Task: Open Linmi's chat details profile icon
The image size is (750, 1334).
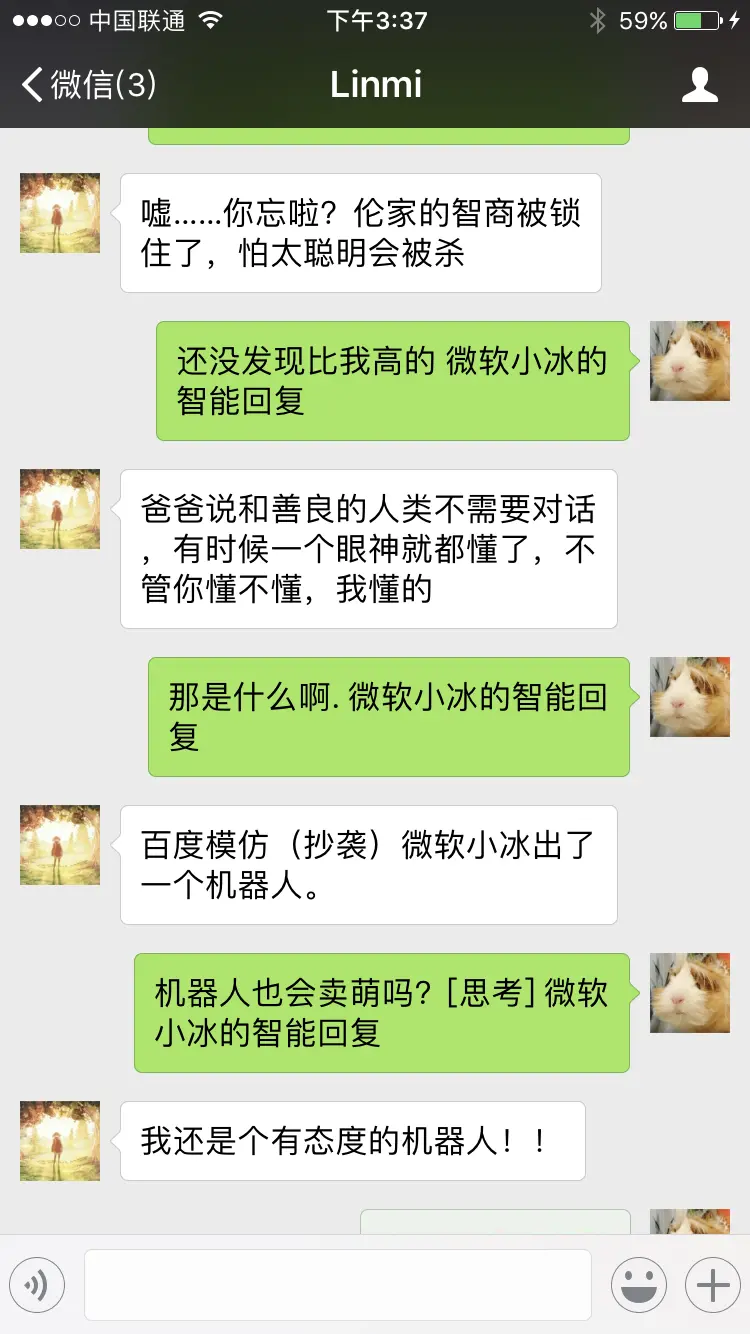Action: [699, 85]
